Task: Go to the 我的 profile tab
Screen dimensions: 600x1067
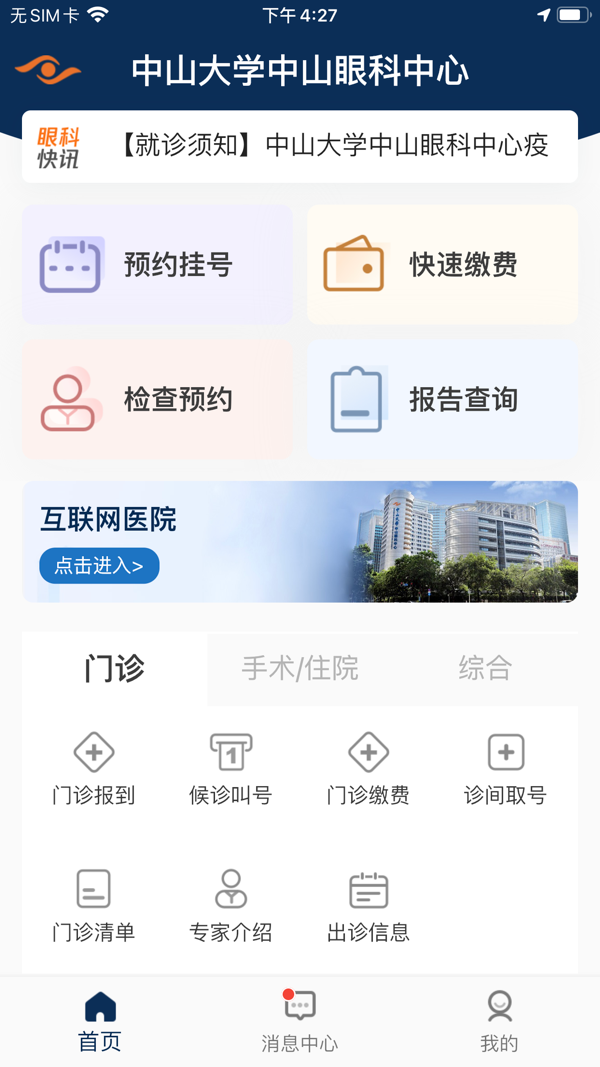Action: 499,1021
